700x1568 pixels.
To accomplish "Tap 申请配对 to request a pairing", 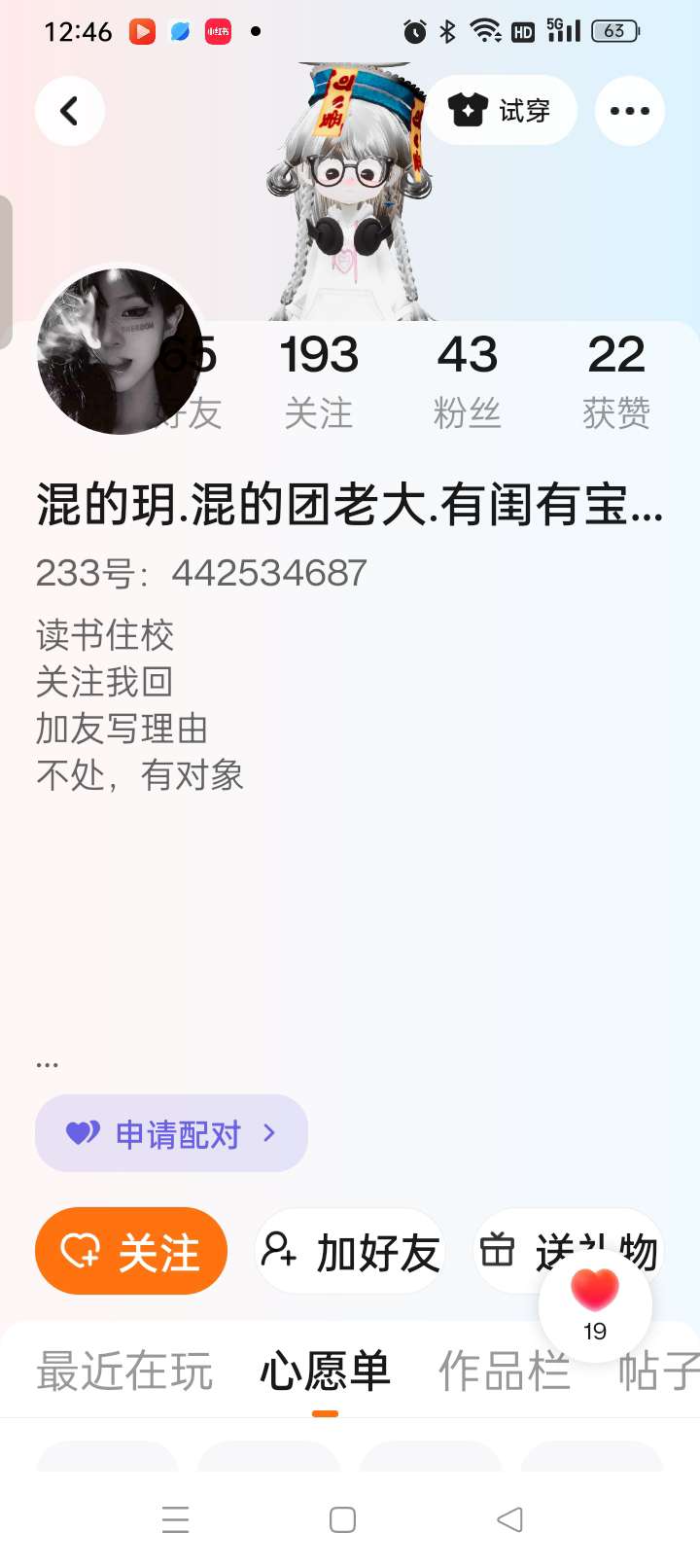I will (171, 1133).
